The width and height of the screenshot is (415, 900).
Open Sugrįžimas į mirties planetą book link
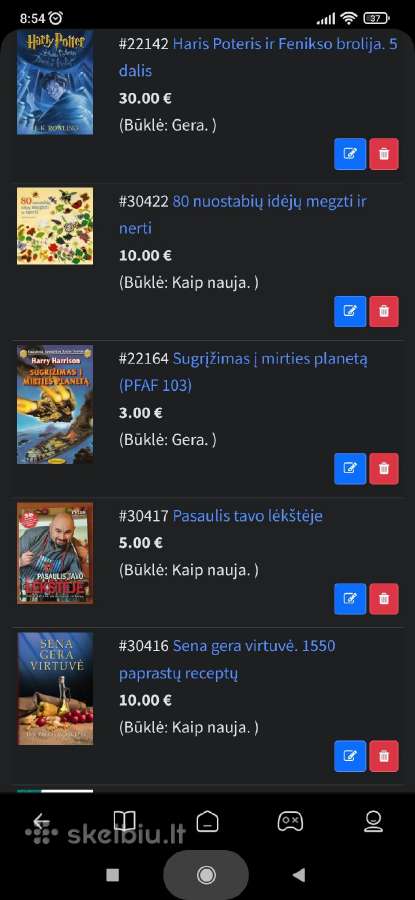[x=243, y=372]
